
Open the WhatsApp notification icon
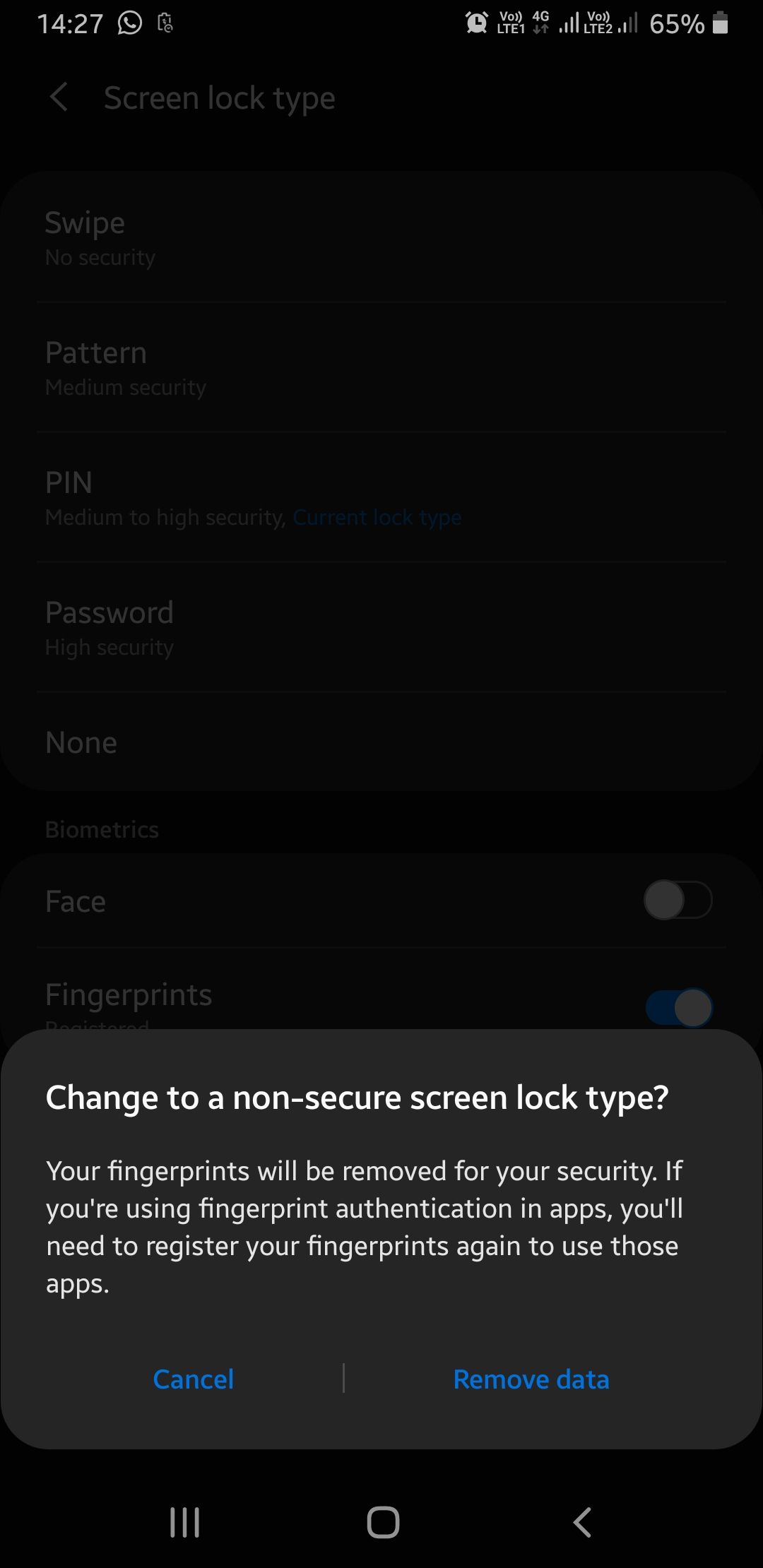pos(129,21)
